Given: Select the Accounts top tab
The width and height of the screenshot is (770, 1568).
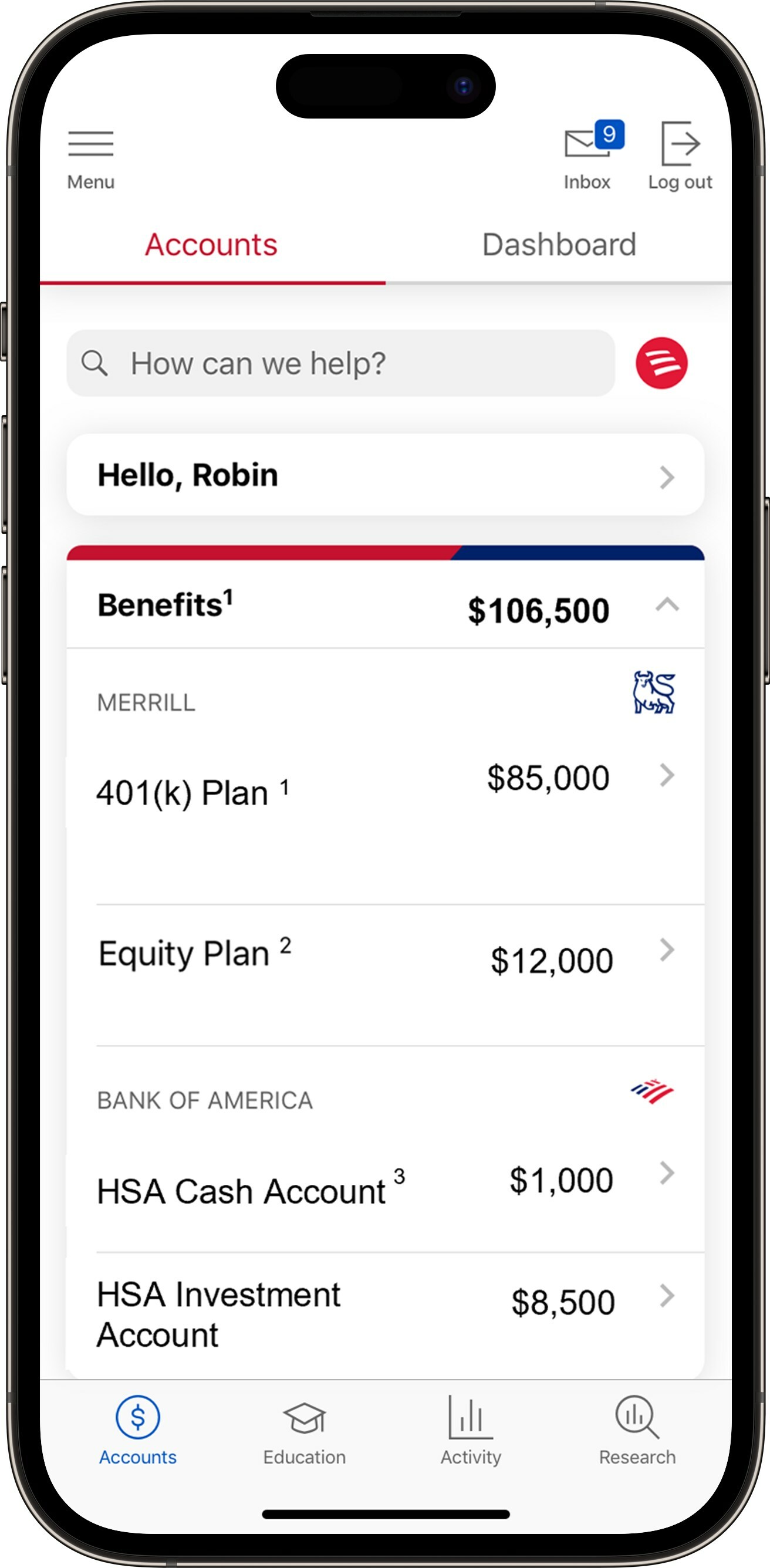Looking at the screenshot, I should [x=211, y=245].
